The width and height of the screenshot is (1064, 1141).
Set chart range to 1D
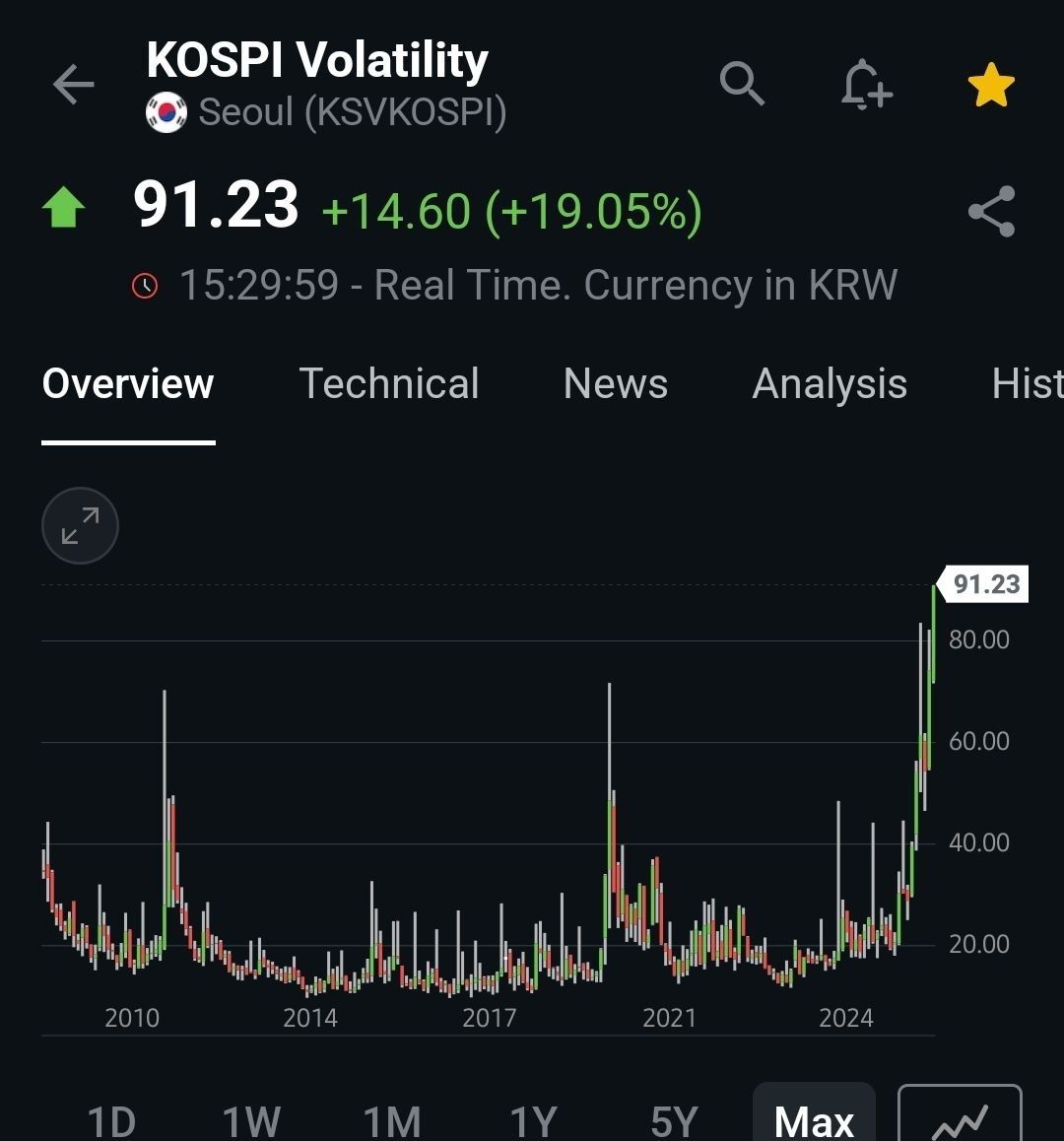click(x=111, y=1120)
